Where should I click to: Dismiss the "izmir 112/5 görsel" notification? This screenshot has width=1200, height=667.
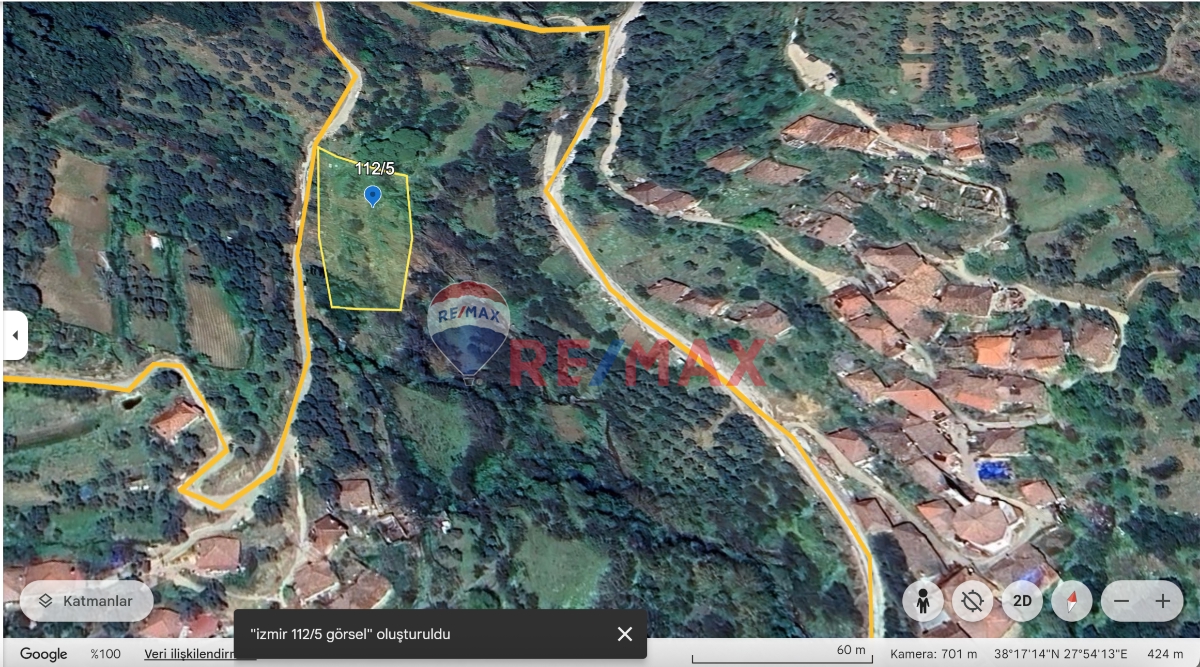click(x=625, y=634)
